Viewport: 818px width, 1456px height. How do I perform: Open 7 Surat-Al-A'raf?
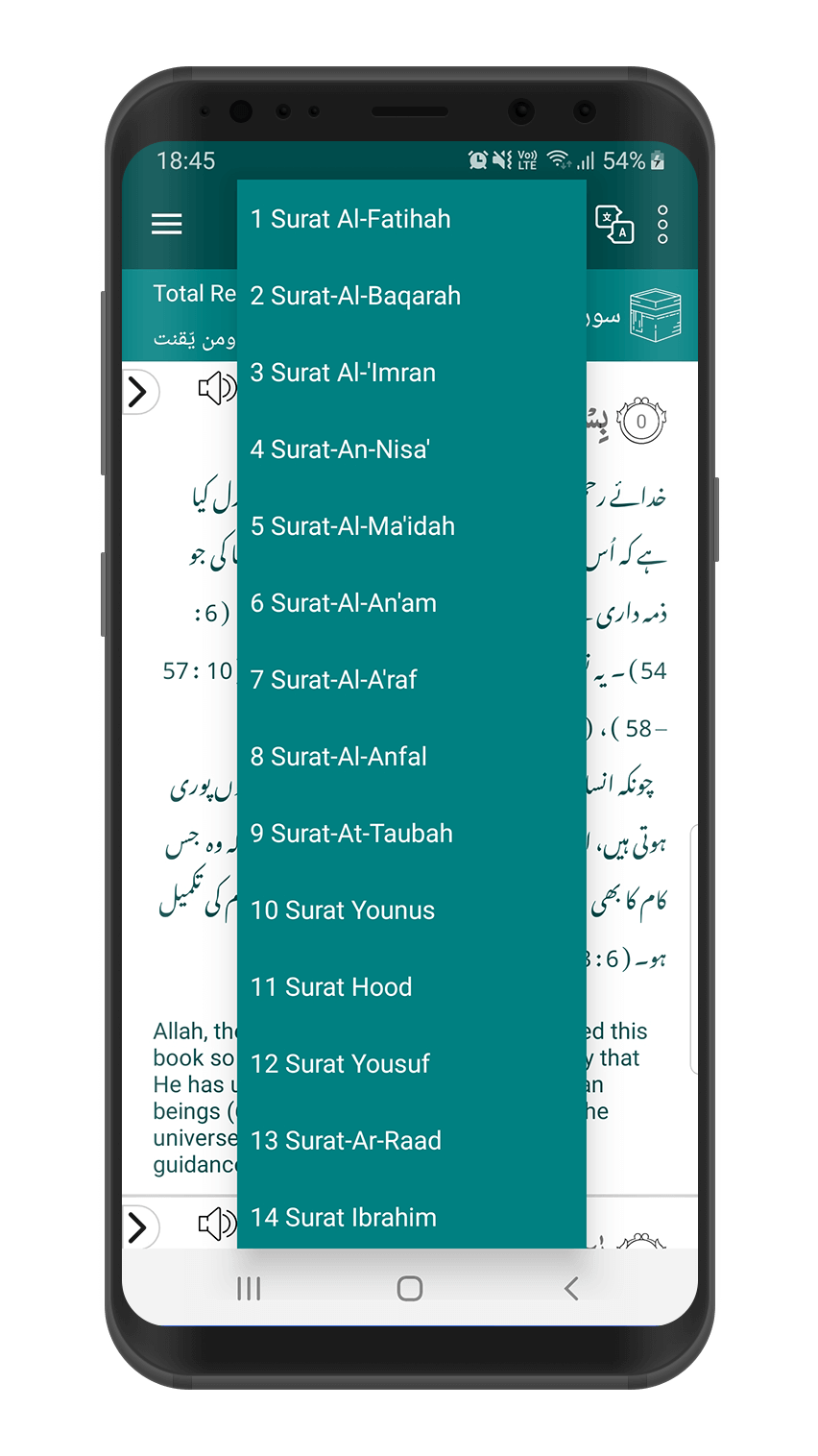(411, 680)
